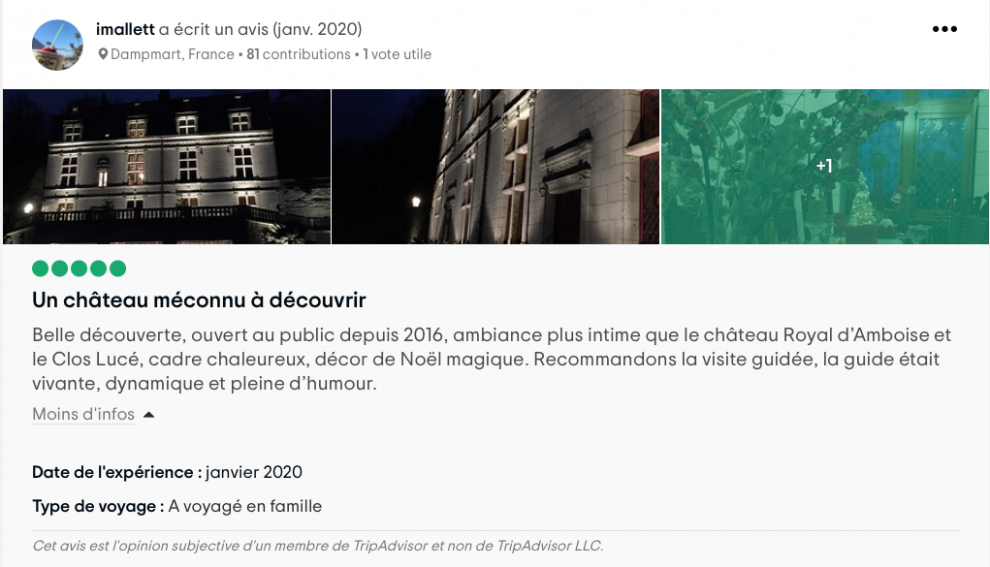View the second angled wall photo
This screenshot has height=567, width=990.
click(495, 166)
